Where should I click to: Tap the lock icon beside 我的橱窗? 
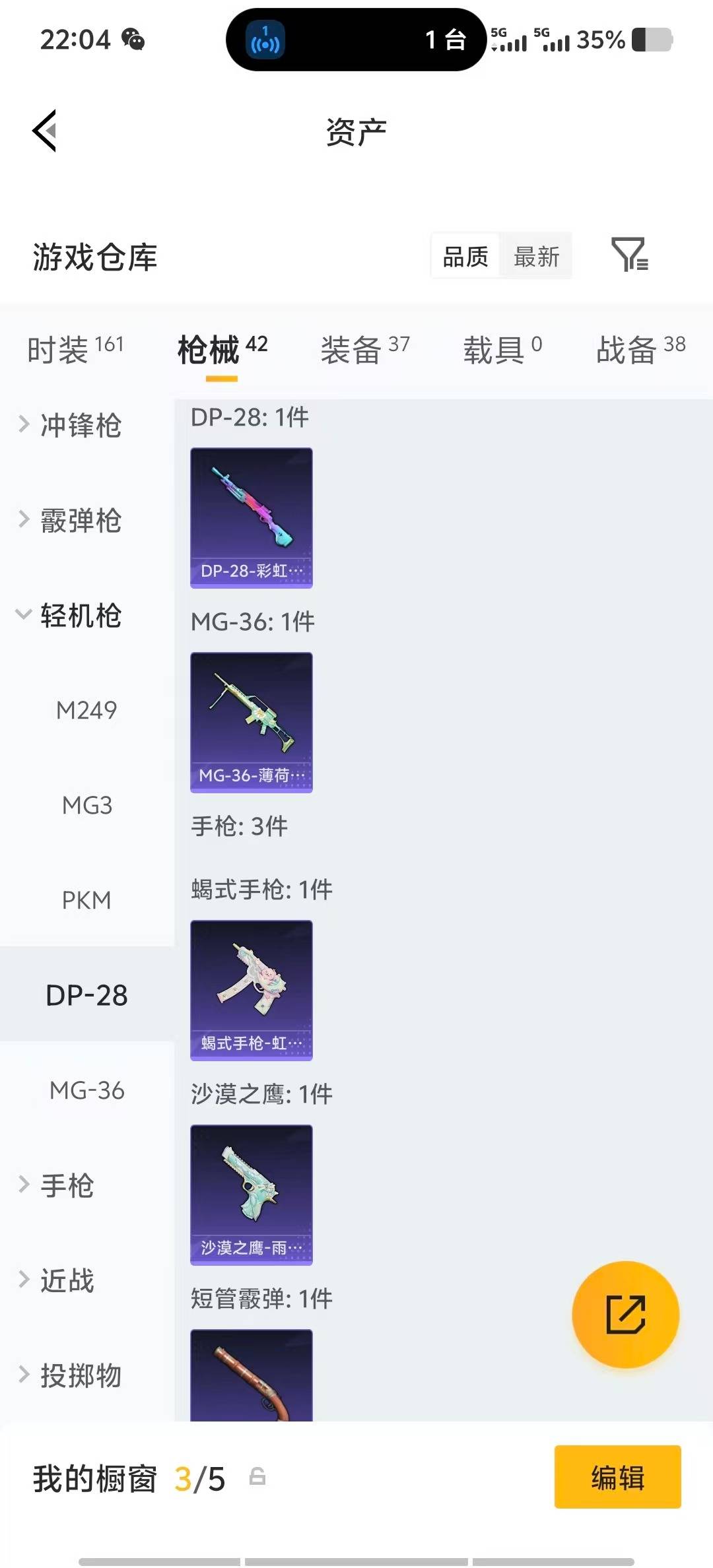point(257,1479)
